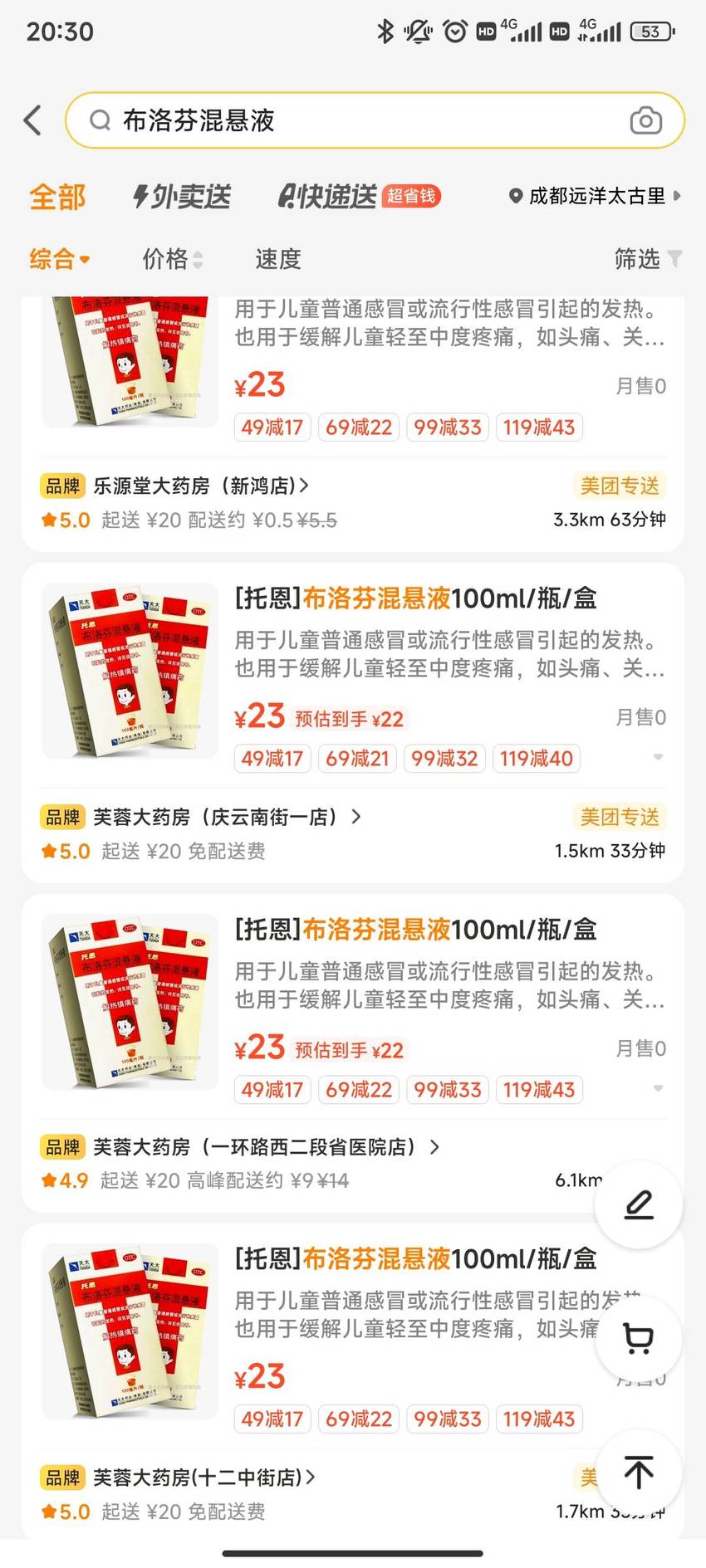Switch to the 快递送 tab

point(358,197)
